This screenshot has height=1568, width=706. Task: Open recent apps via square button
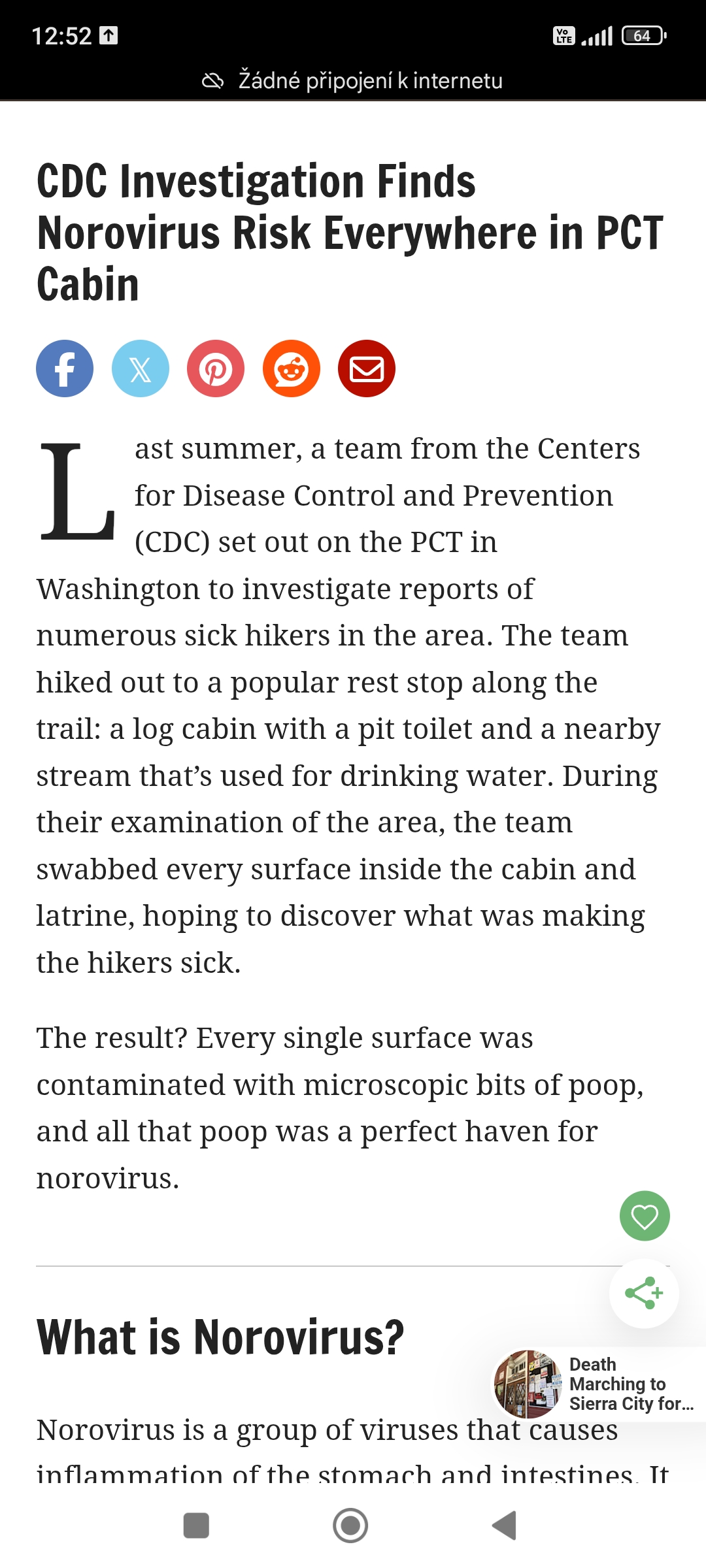coord(196,1526)
